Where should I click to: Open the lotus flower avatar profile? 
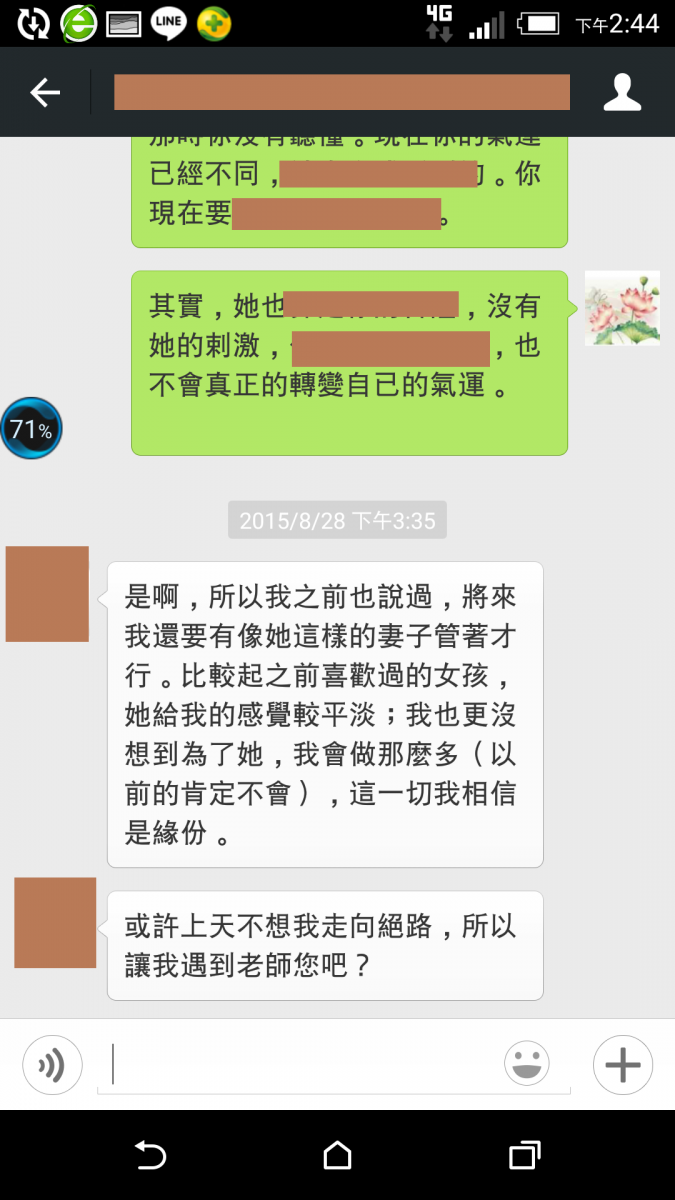point(622,309)
